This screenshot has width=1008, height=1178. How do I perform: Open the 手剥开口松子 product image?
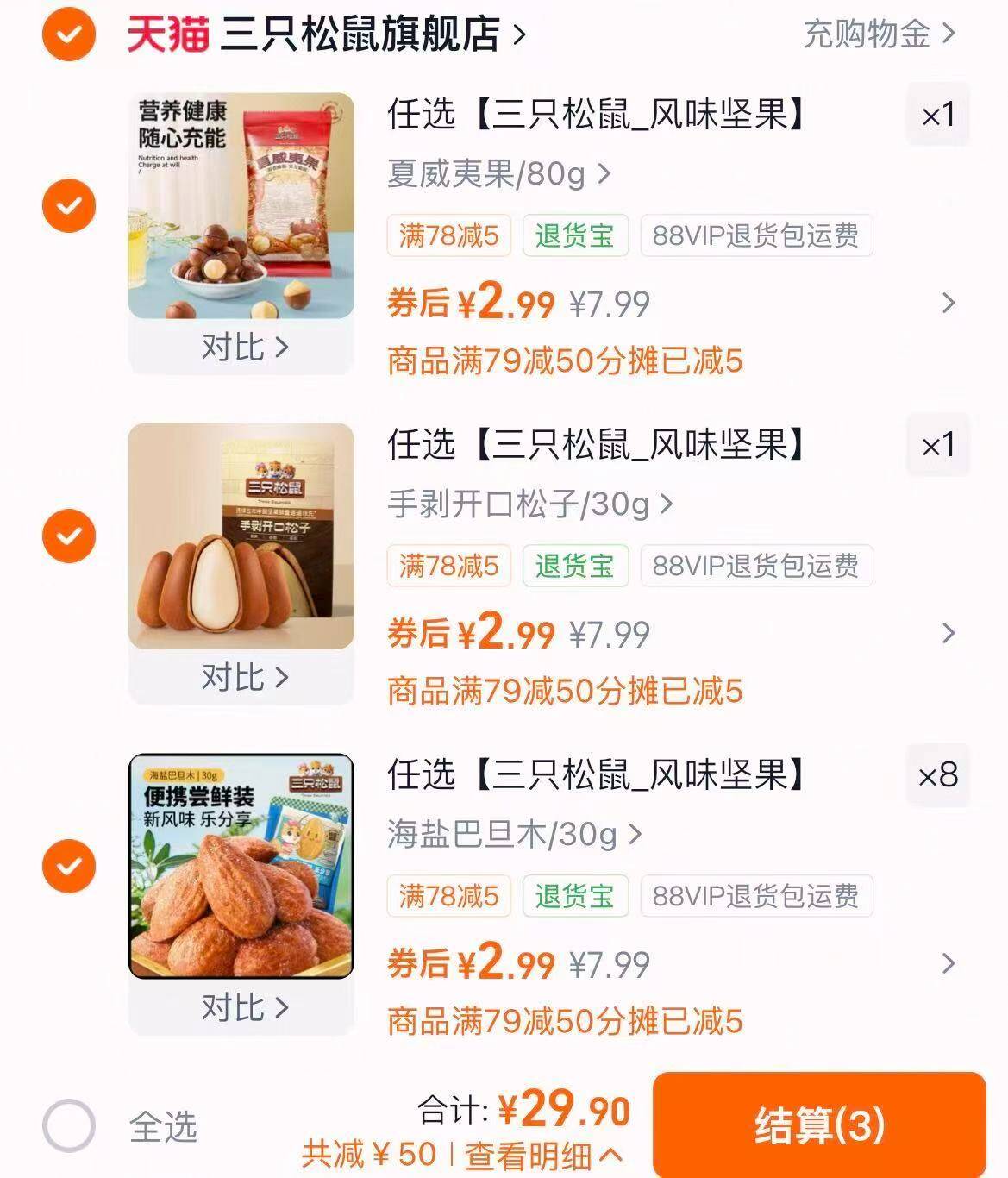click(241, 536)
